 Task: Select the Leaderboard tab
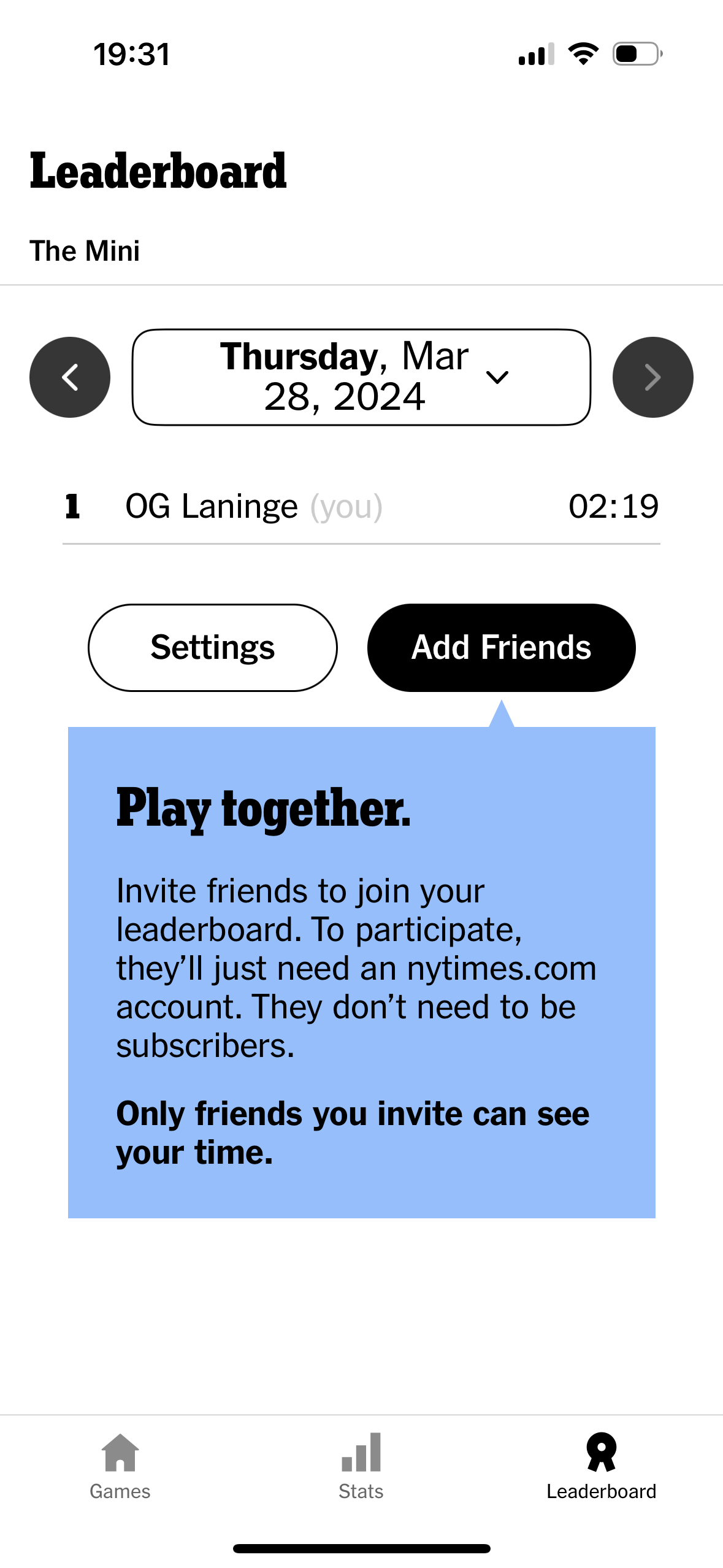(x=602, y=1466)
